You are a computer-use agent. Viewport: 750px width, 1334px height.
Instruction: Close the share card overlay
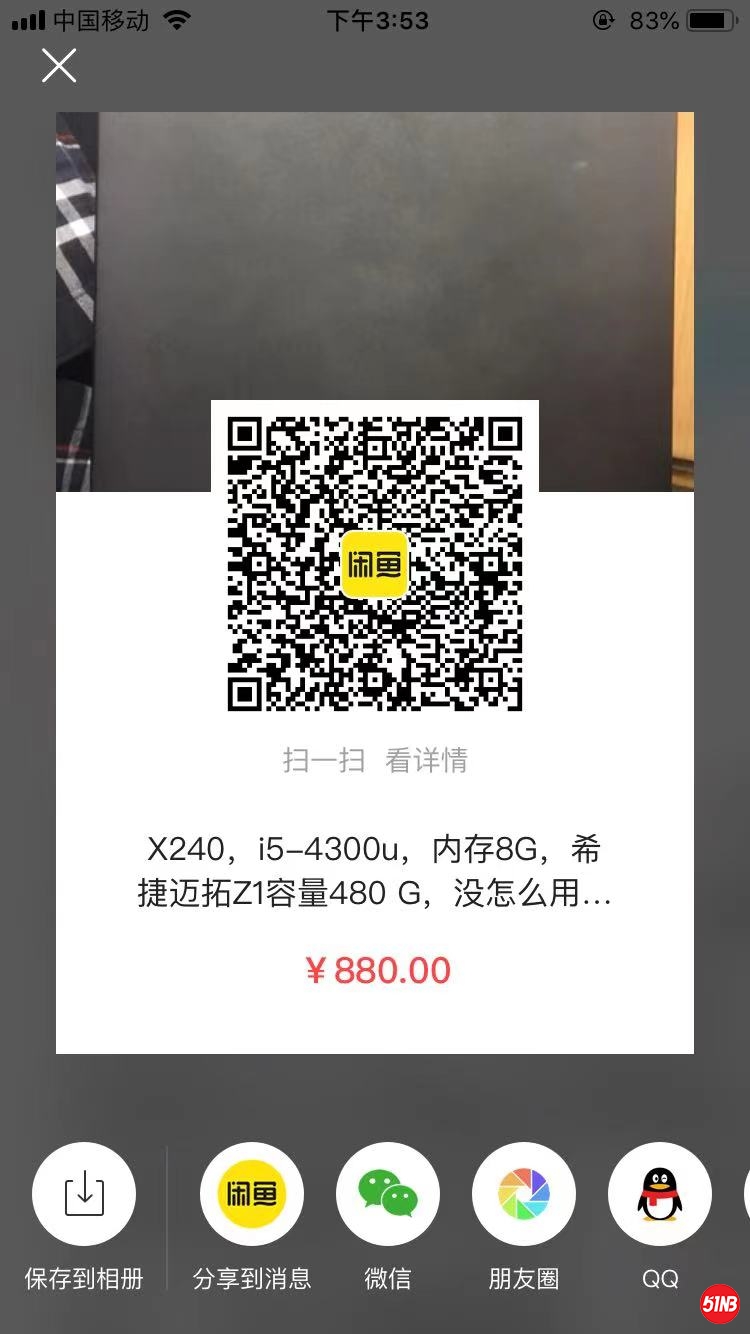coord(59,67)
